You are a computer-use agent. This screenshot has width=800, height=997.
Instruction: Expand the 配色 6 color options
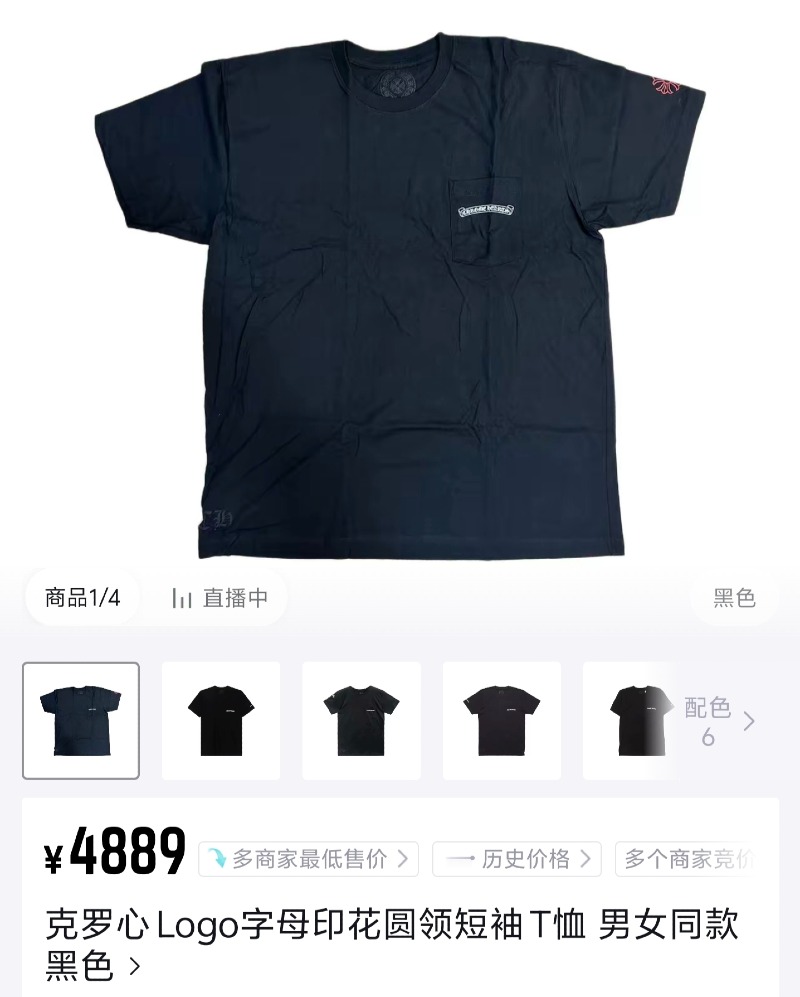(720, 722)
